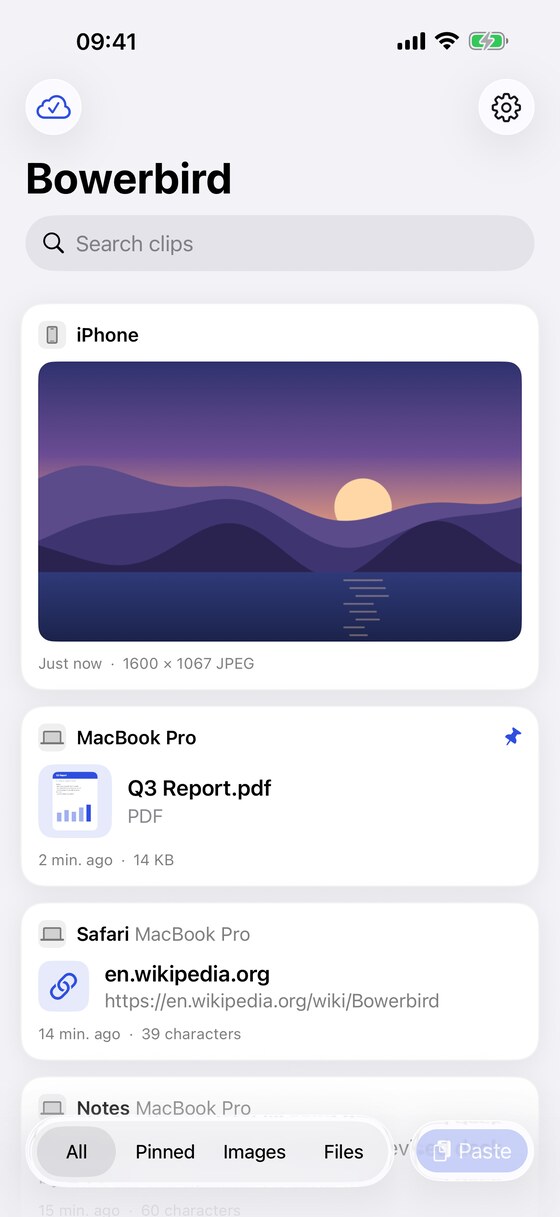Tap the Search clips field
The image size is (560, 1217).
(x=280, y=243)
